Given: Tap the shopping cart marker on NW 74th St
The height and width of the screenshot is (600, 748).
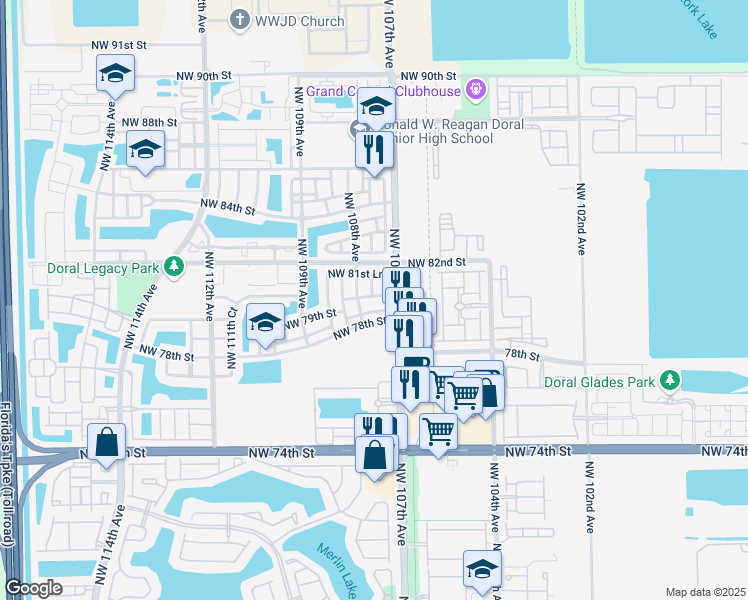Looking at the screenshot, I should (x=438, y=432).
